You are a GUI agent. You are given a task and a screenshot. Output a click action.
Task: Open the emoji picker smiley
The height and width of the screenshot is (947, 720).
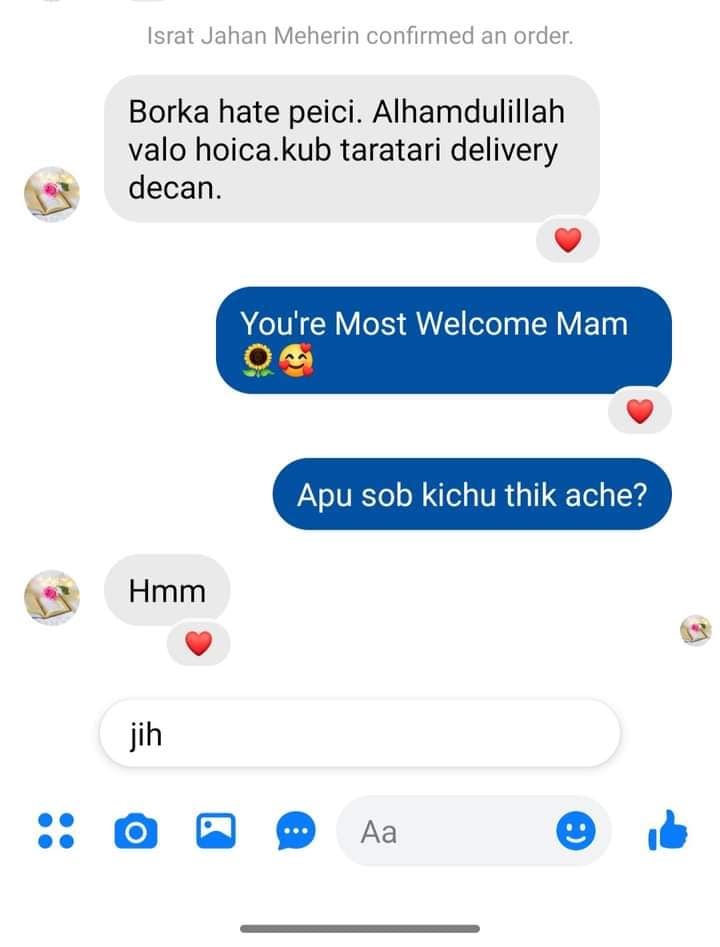pyautogui.click(x=575, y=830)
